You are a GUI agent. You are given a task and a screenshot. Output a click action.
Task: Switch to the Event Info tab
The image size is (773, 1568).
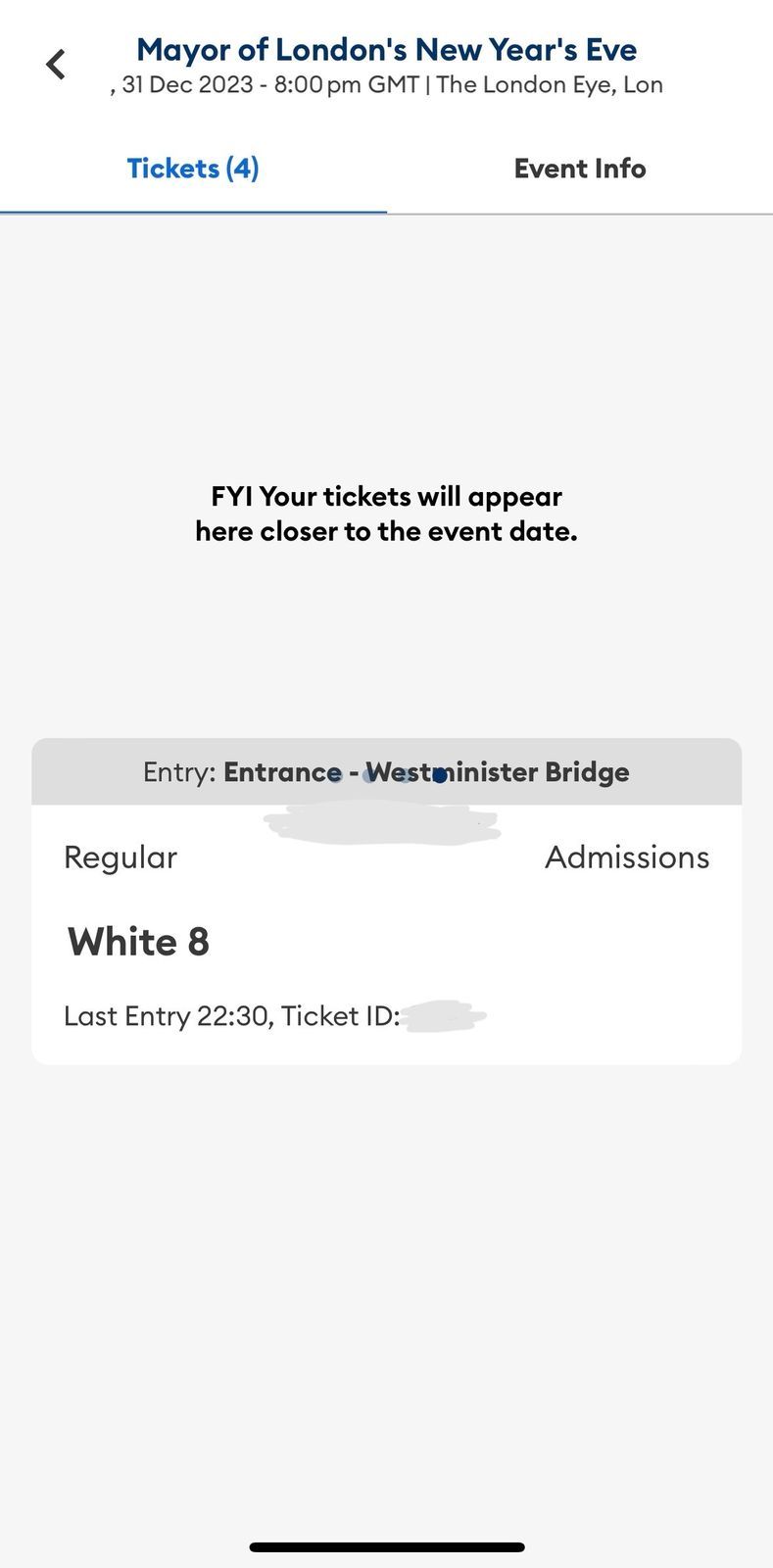(579, 169)
